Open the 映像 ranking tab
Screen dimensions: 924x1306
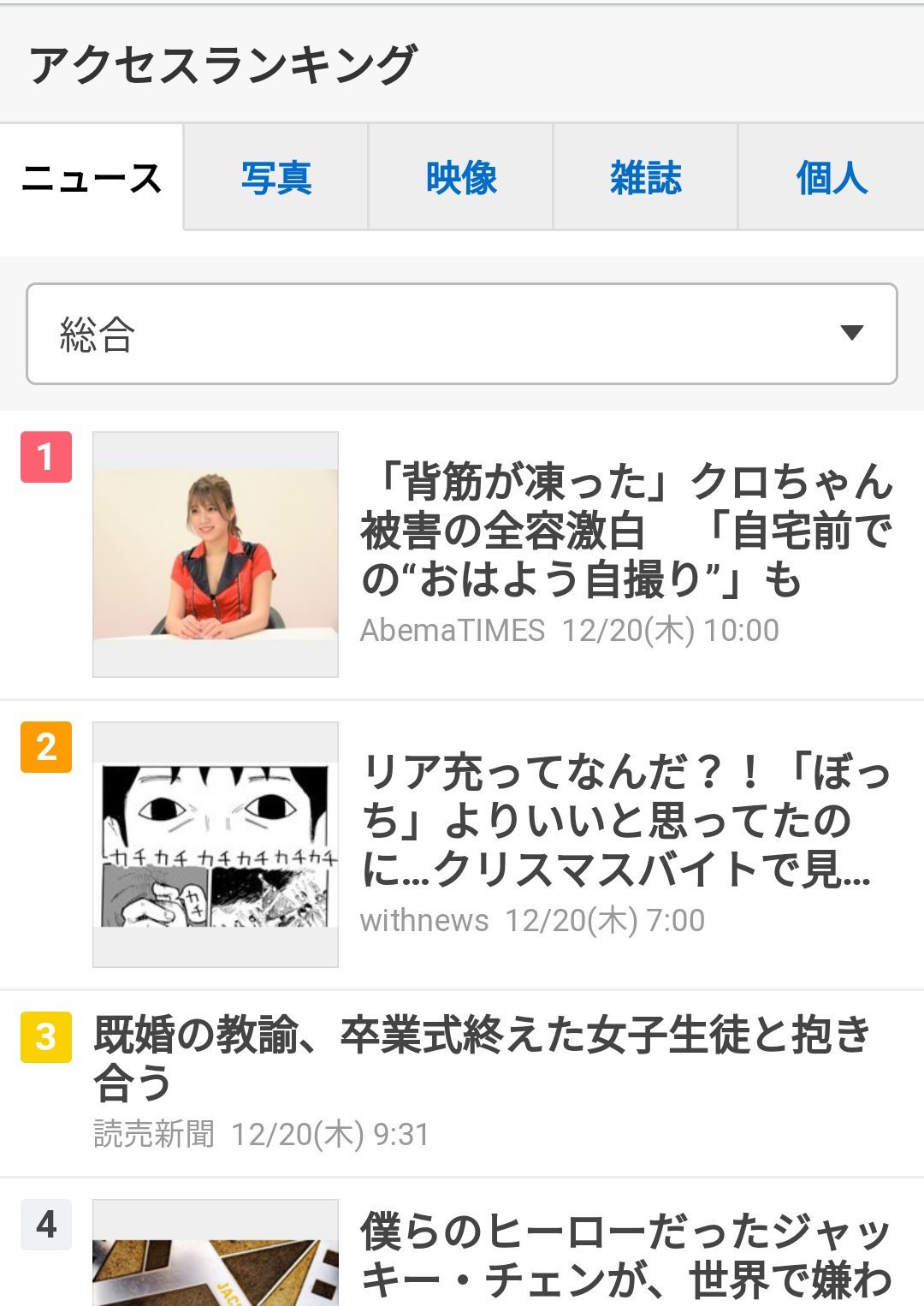click(461, 178)
